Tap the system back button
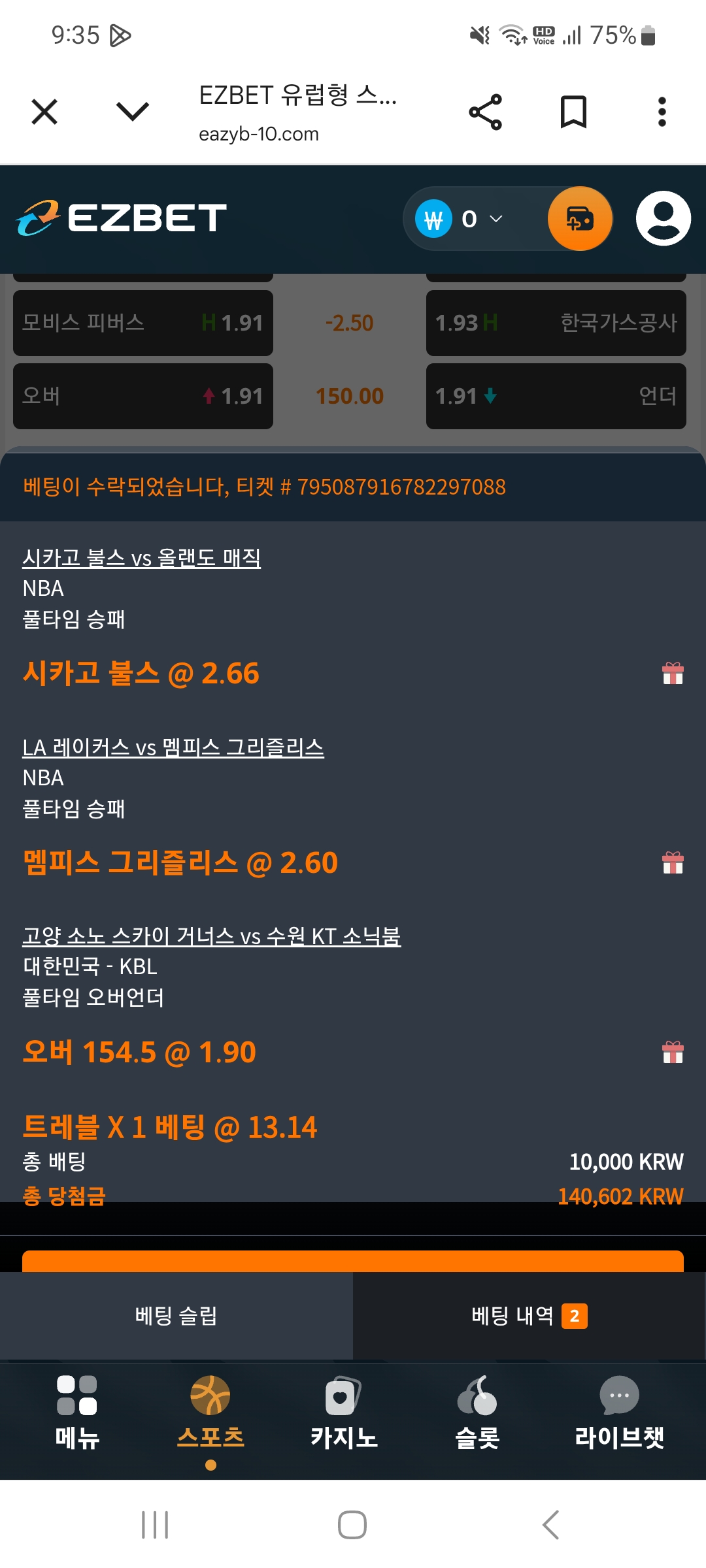This screenshot has width=706, height=1568. 550,1525
